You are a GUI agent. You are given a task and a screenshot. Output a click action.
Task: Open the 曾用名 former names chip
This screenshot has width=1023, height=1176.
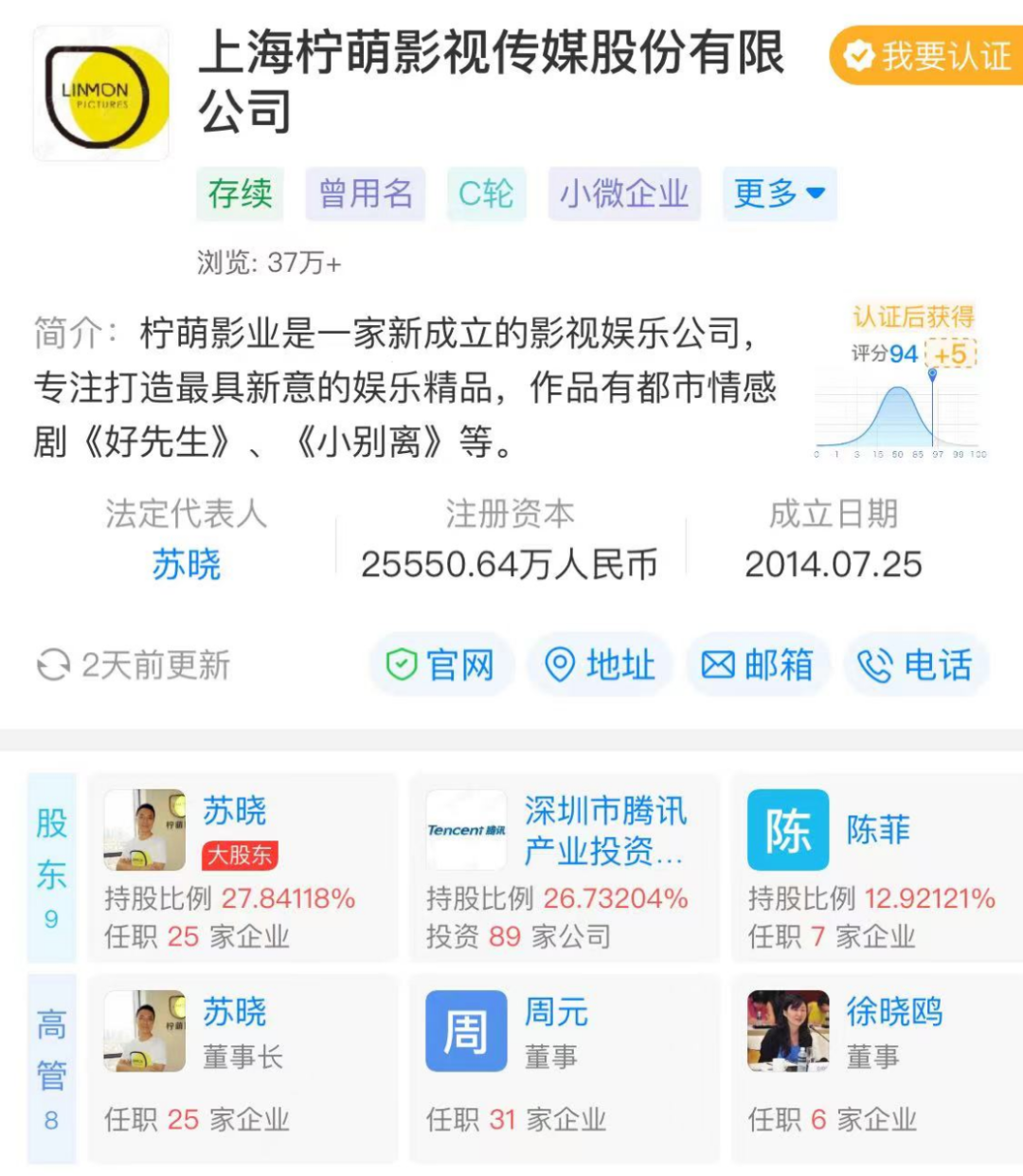point(366,194)
